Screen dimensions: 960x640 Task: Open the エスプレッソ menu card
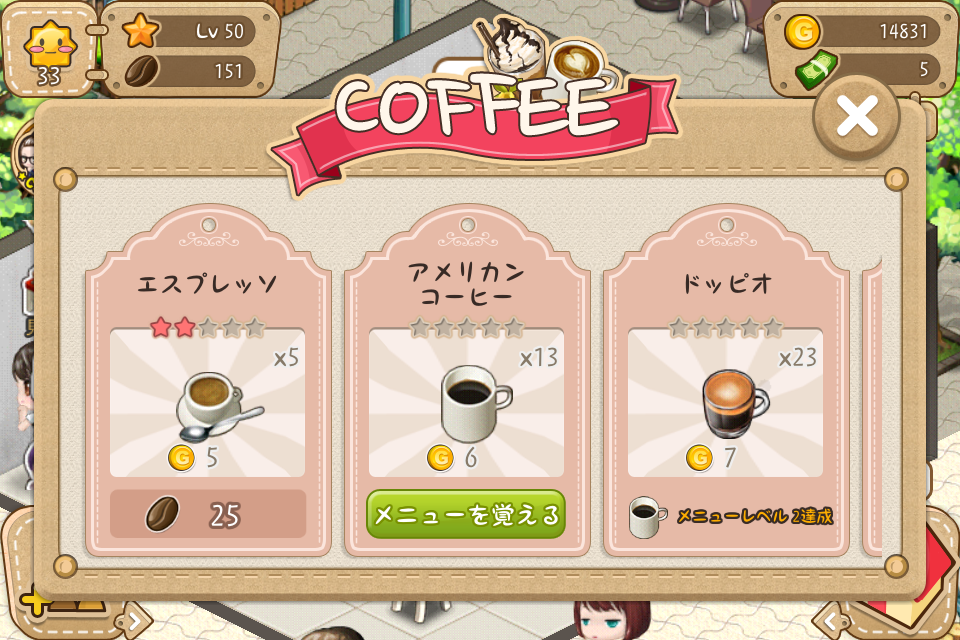point(208,381)
